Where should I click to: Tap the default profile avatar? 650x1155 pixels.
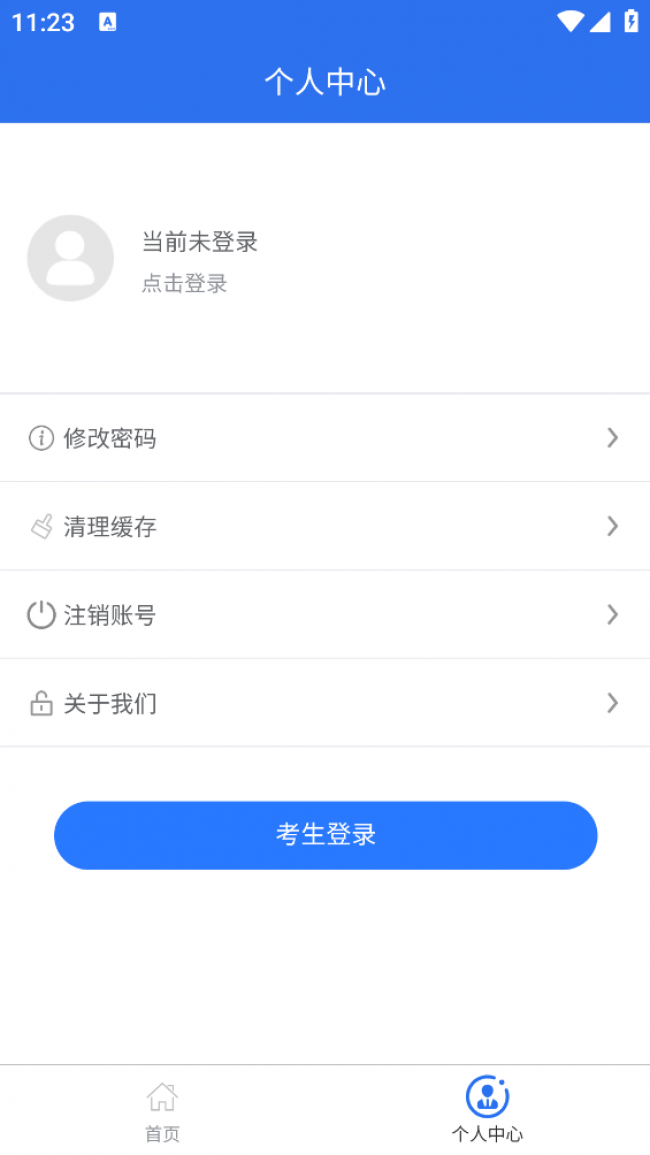[x=70, y=258]
